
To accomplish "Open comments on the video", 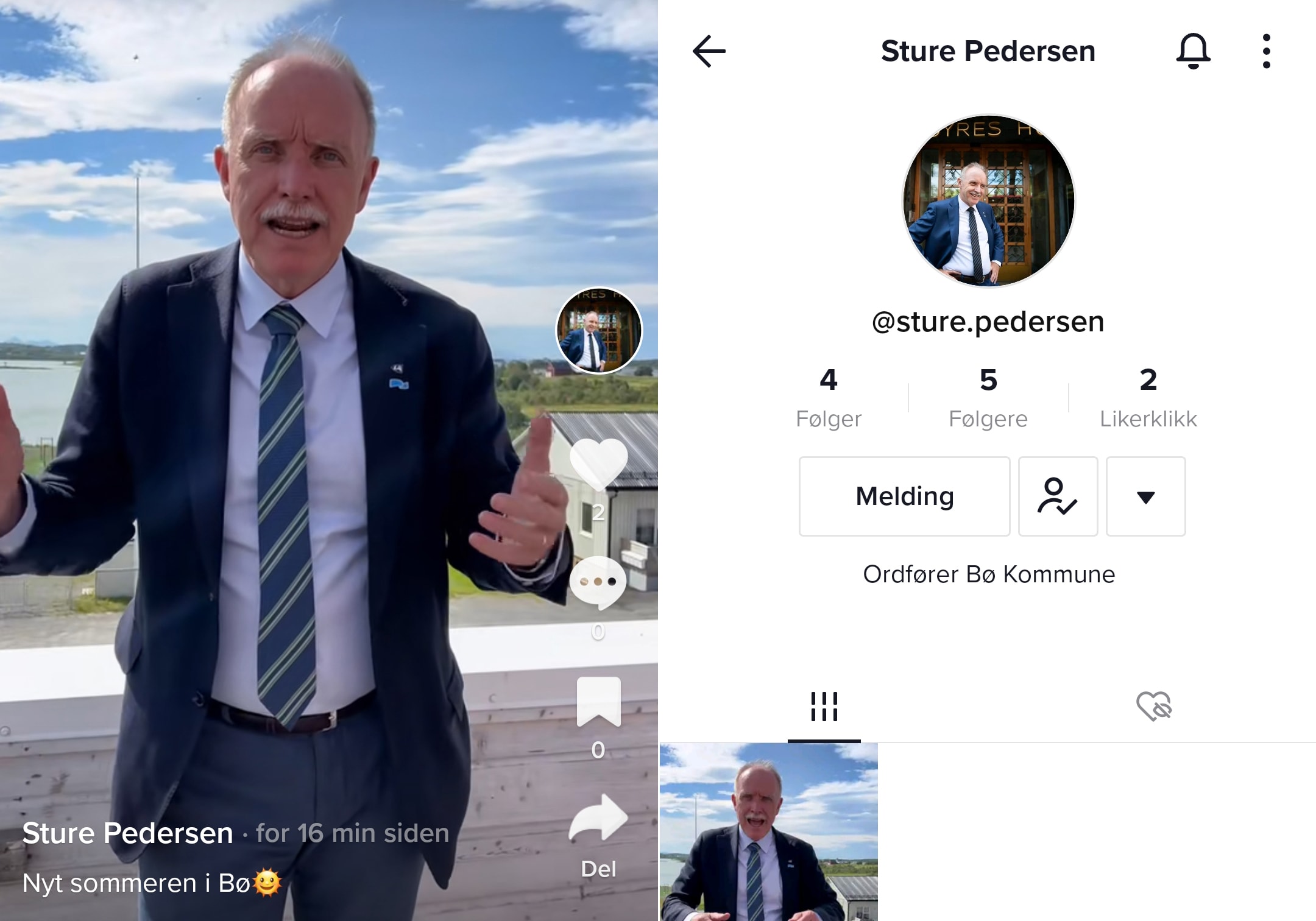I will (598, 582).
